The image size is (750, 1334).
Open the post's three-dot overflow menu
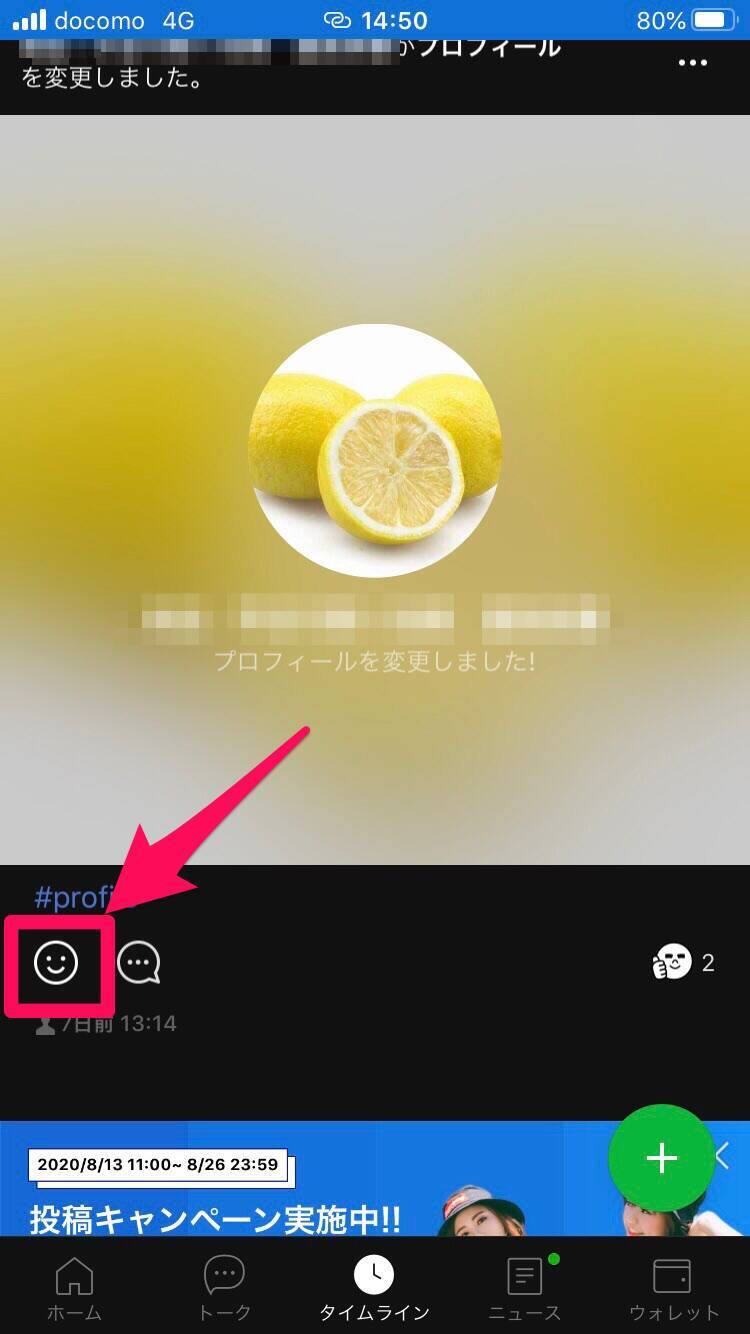point(692,62)
